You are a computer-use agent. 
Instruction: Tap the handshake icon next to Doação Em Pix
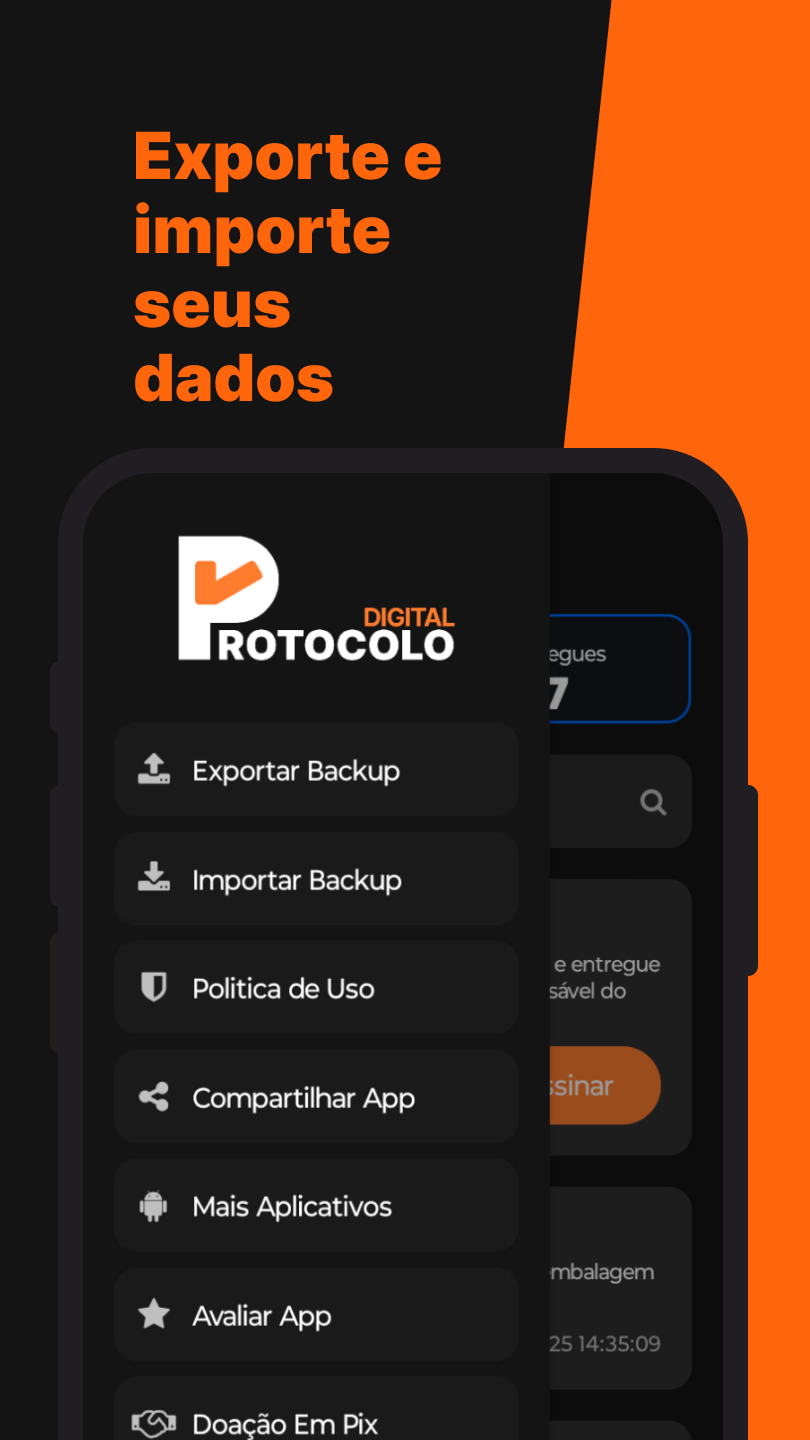[153, 1422]
